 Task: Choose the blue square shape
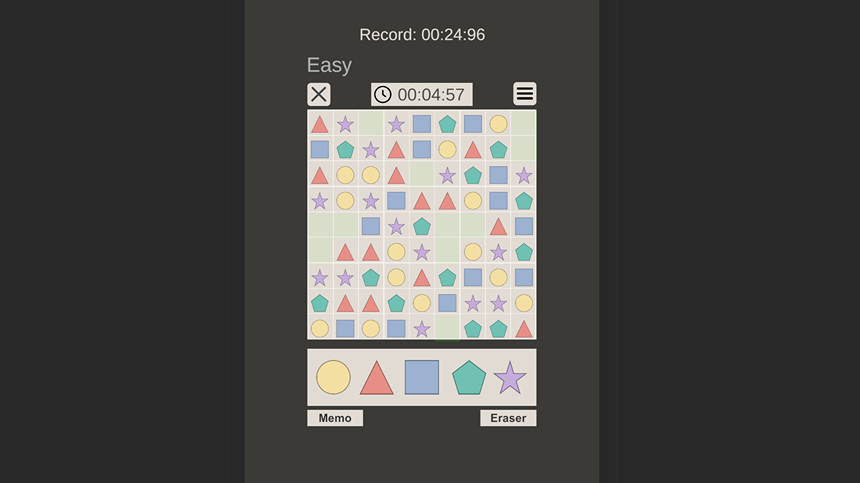422,377
